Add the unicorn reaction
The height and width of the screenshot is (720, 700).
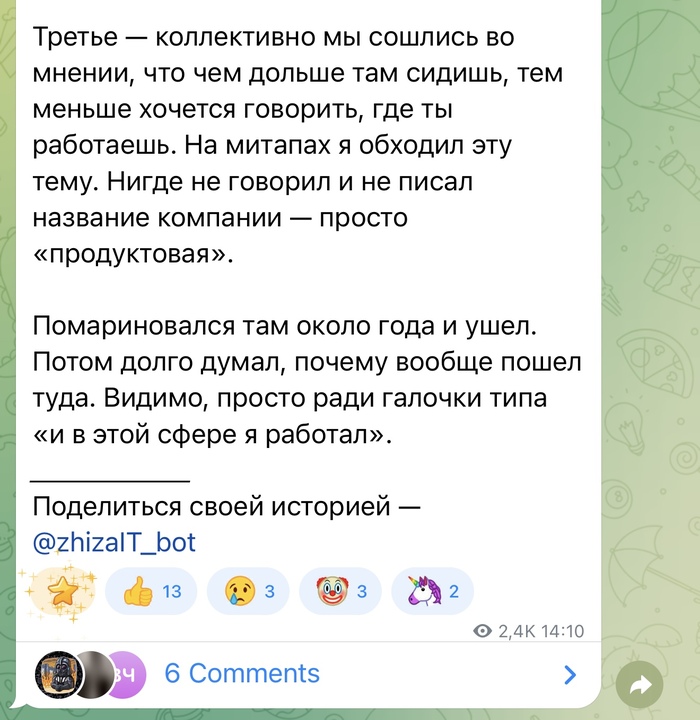coord(432,591)
